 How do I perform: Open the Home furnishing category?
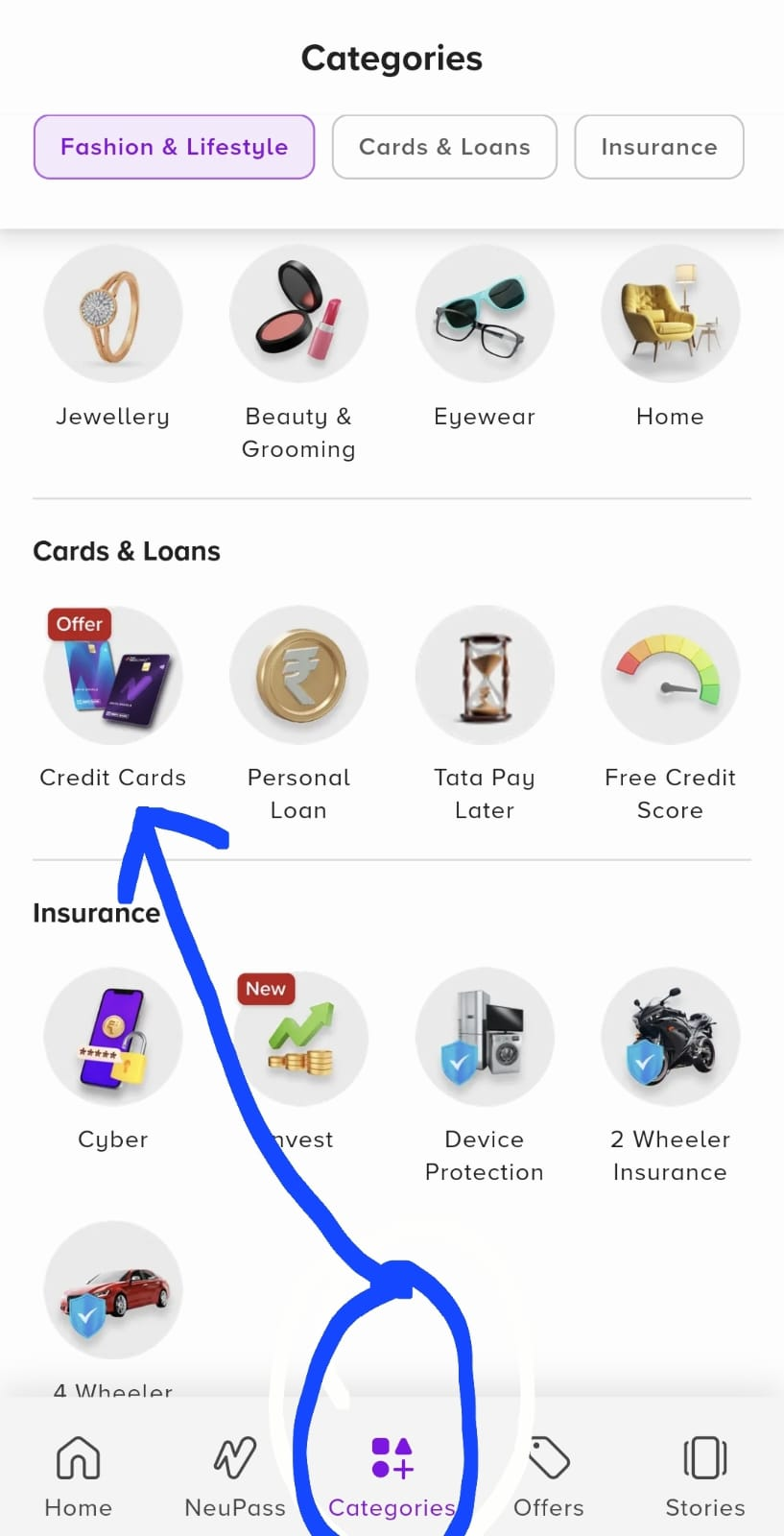coord(670,315)
